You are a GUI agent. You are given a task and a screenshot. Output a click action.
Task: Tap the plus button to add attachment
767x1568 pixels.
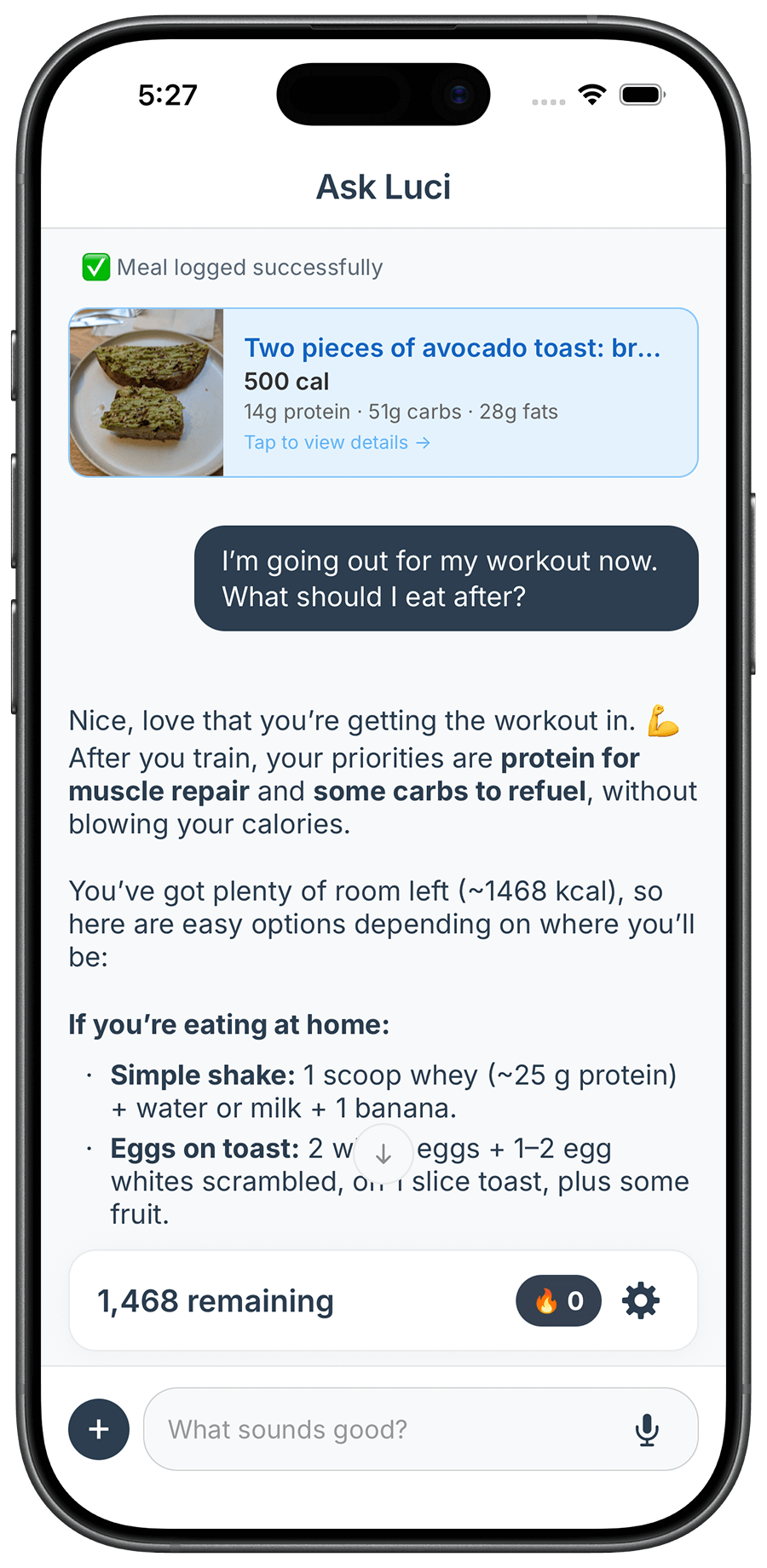(99, 1429)
